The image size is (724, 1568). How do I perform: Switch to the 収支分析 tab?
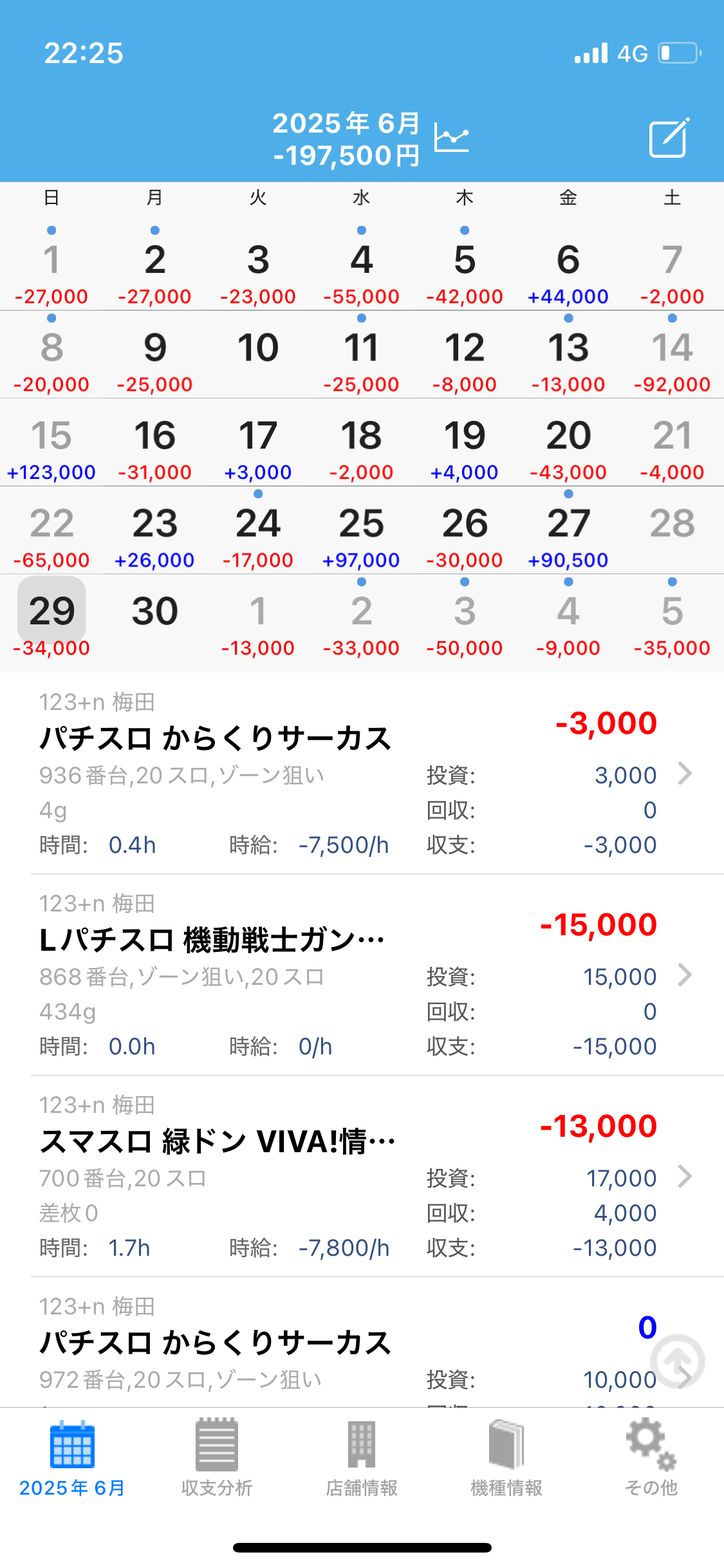point(217,1457)
